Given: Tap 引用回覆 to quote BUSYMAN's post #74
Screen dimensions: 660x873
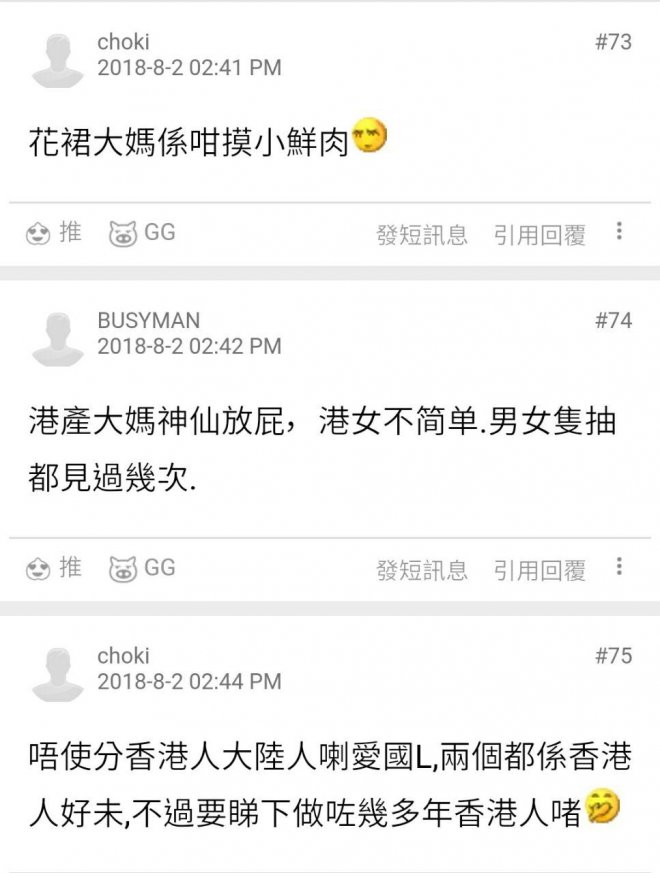Looking at the screenshot, I should (x=539, y=570).
